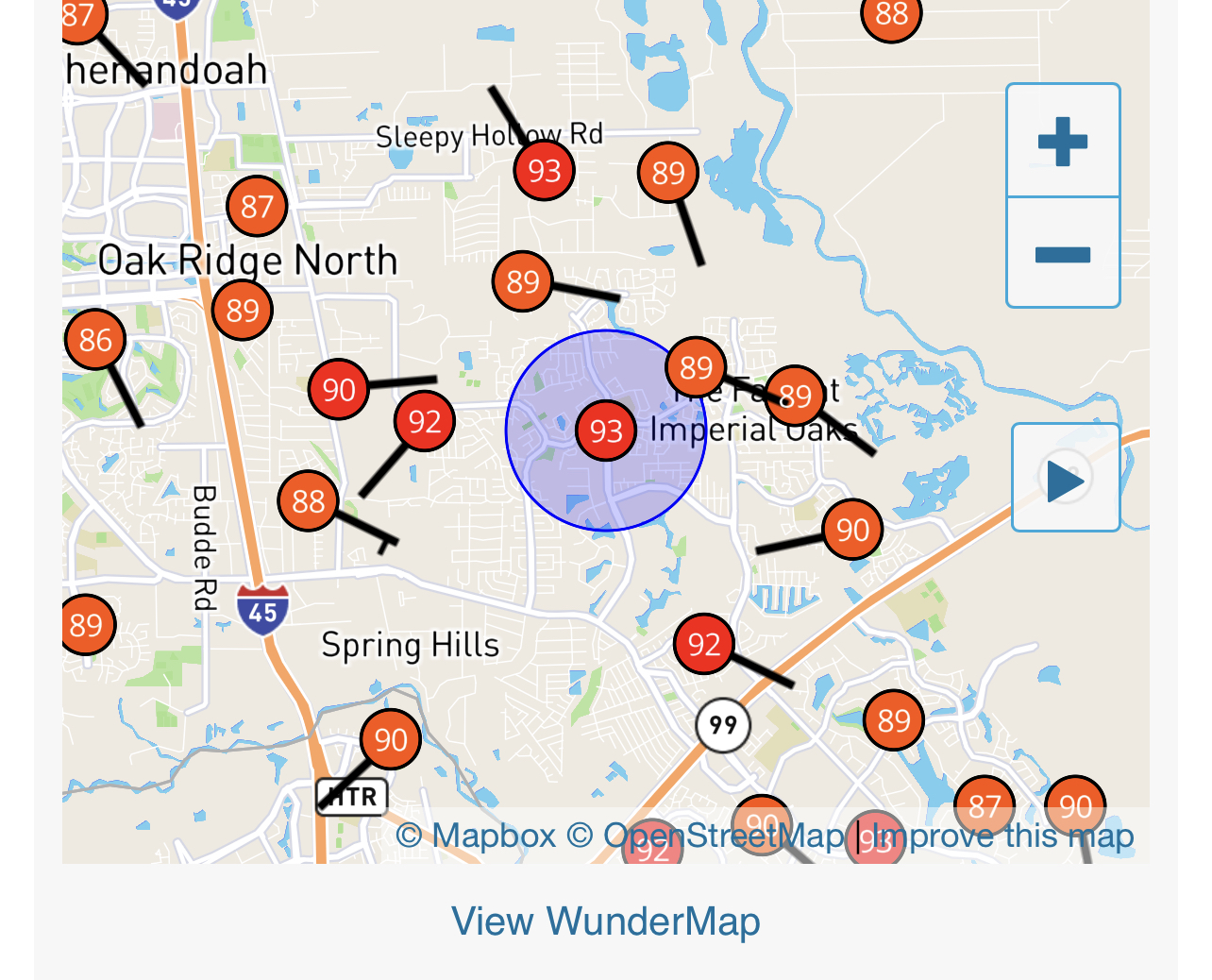Select the 88 station near Budde Rd
1212x980 pixels.
[x=308, y=501]
